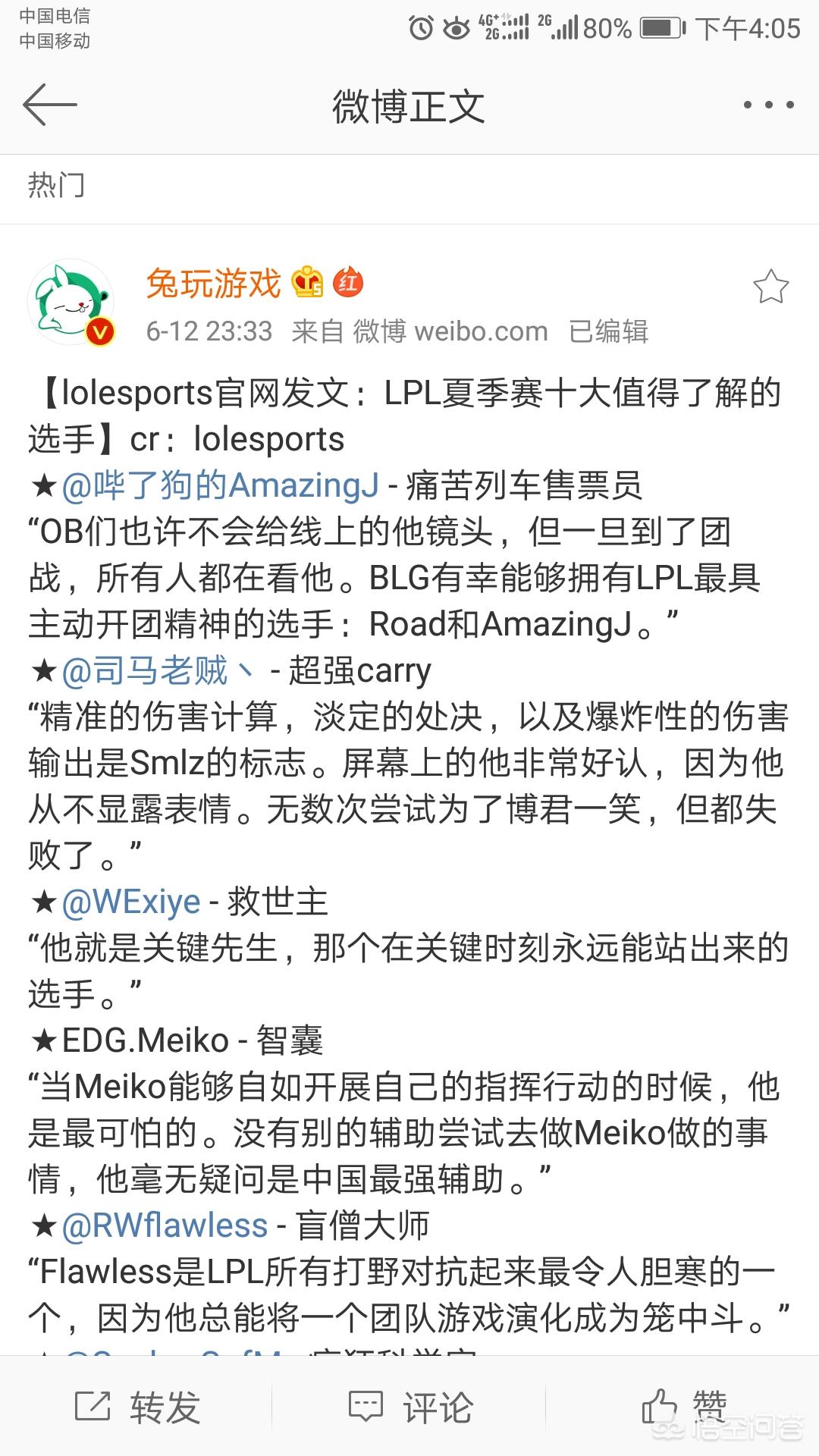This screenshot has height=1456, width=819.
Task: Open comments with the 评论 button
Action: [410, 1407]
